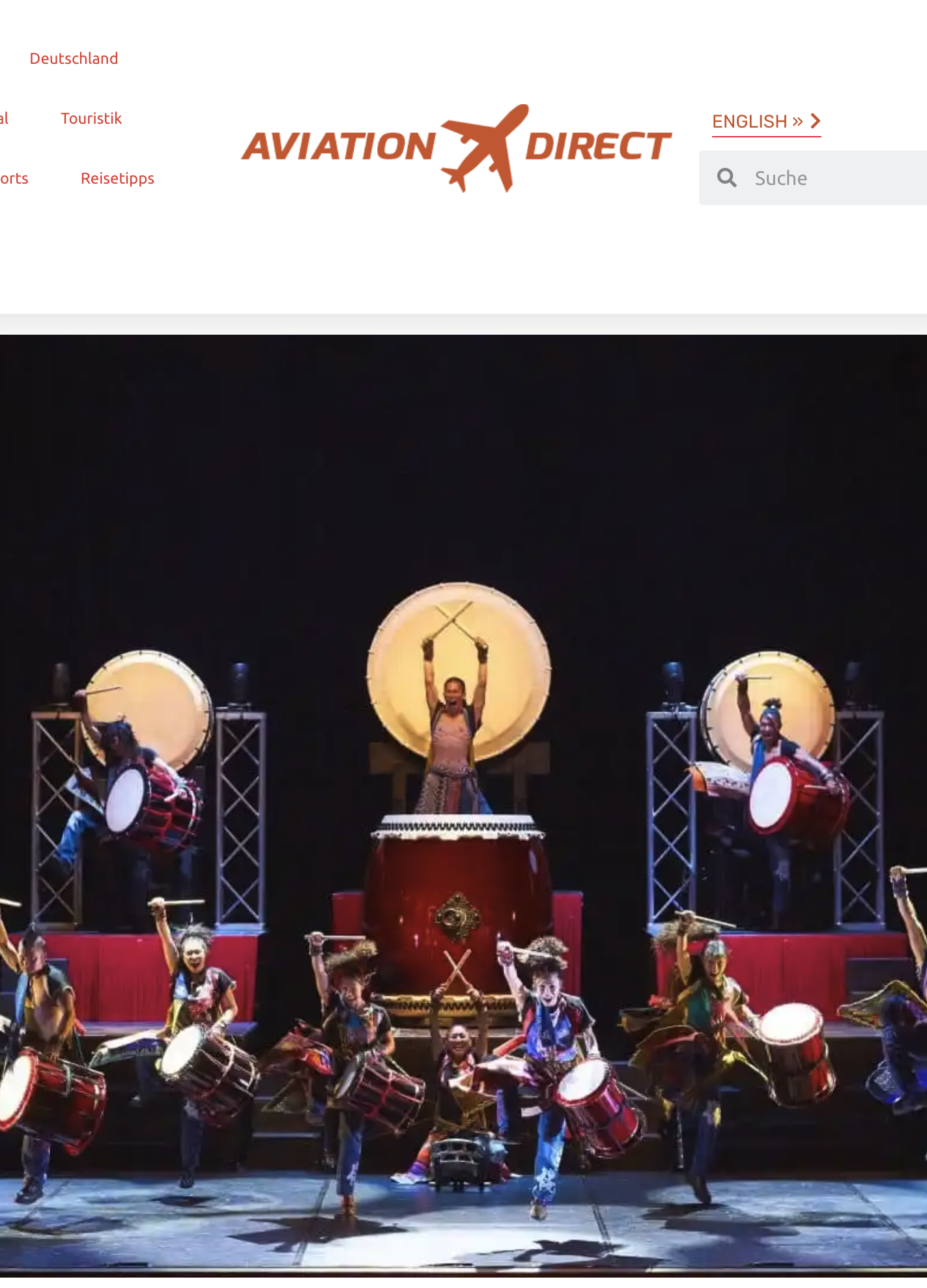Tap the magnifier search icon
The image size is (927, 1288).
(x=726, y=178)
